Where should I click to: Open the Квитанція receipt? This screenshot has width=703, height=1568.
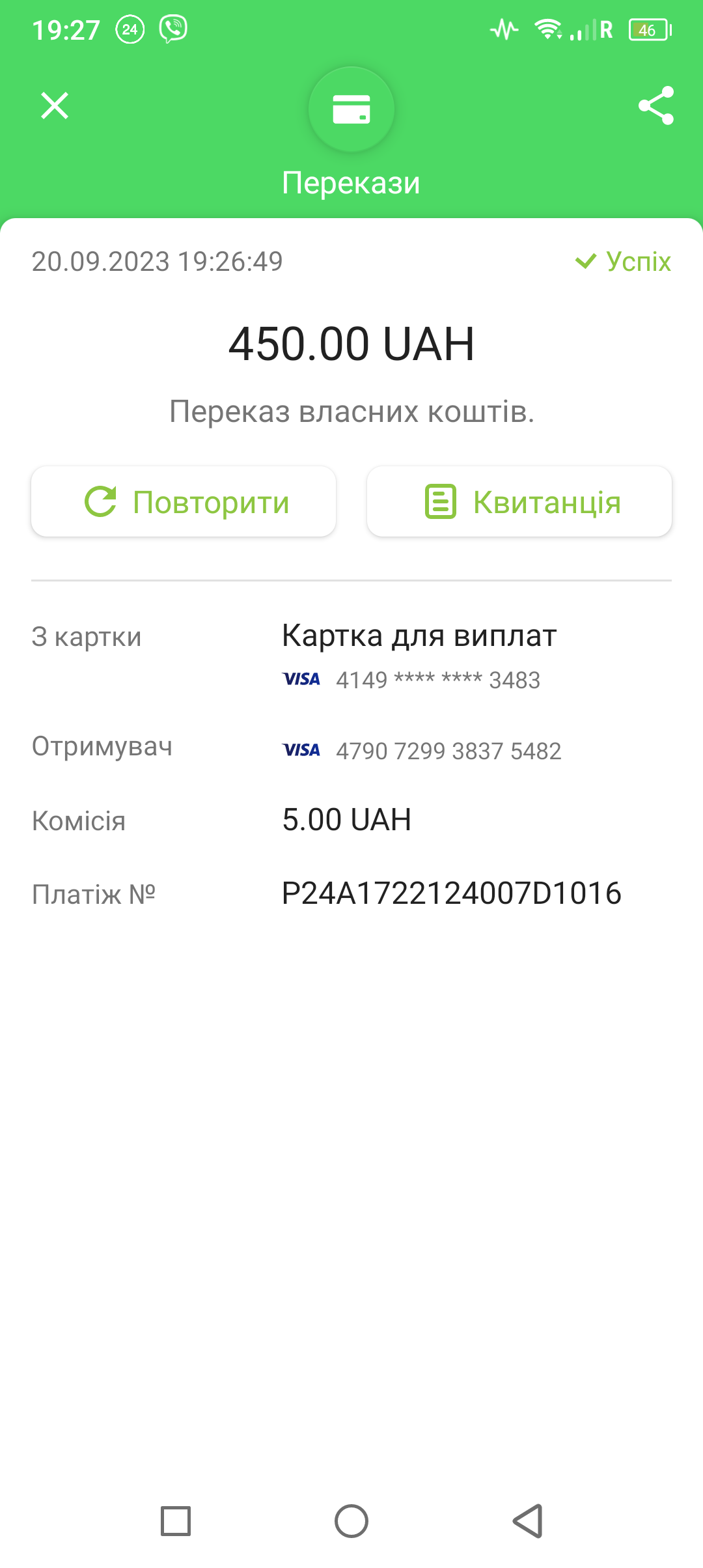tap(519, 502)
